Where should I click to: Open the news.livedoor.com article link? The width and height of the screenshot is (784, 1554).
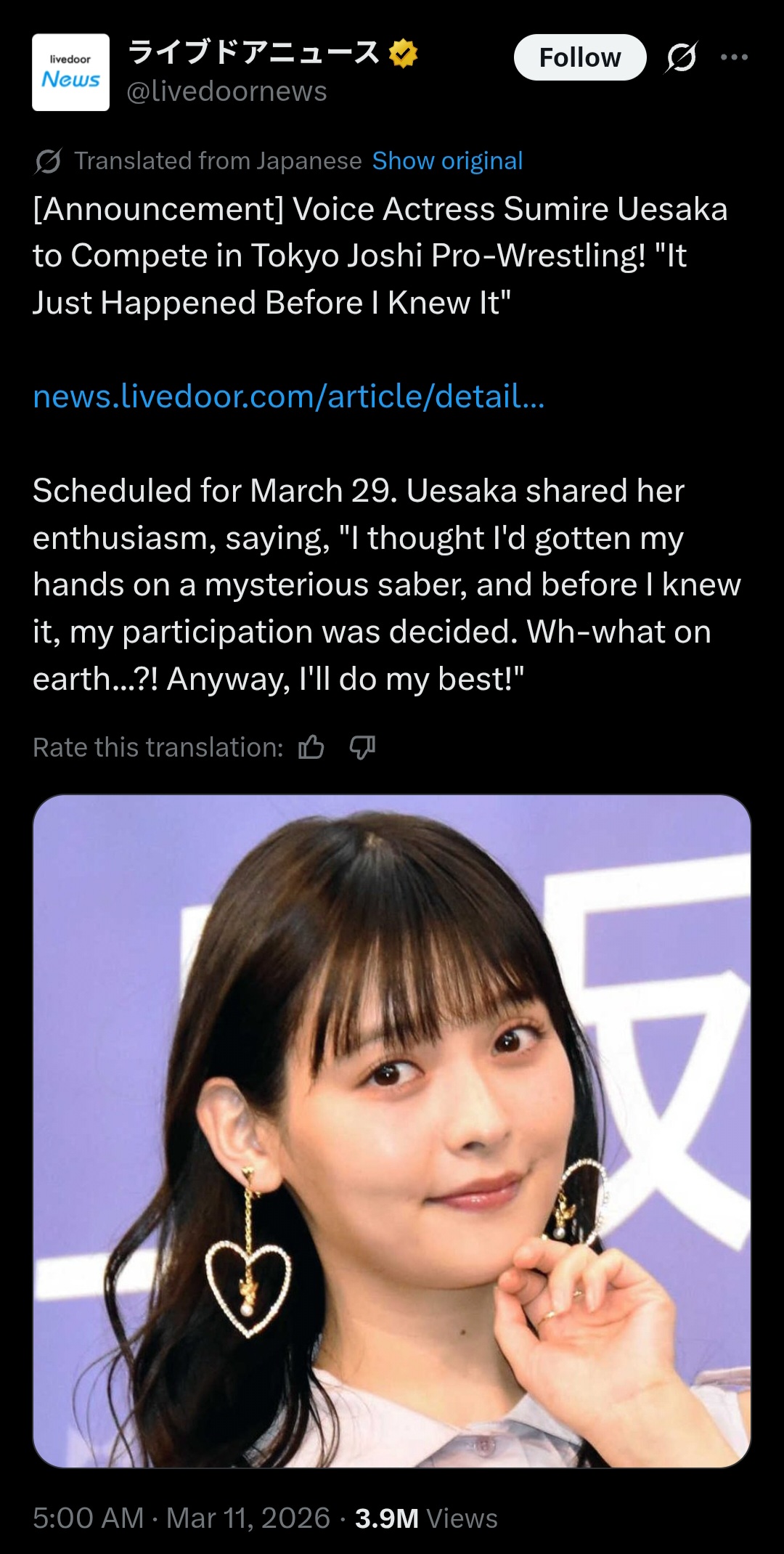[289, 396]
